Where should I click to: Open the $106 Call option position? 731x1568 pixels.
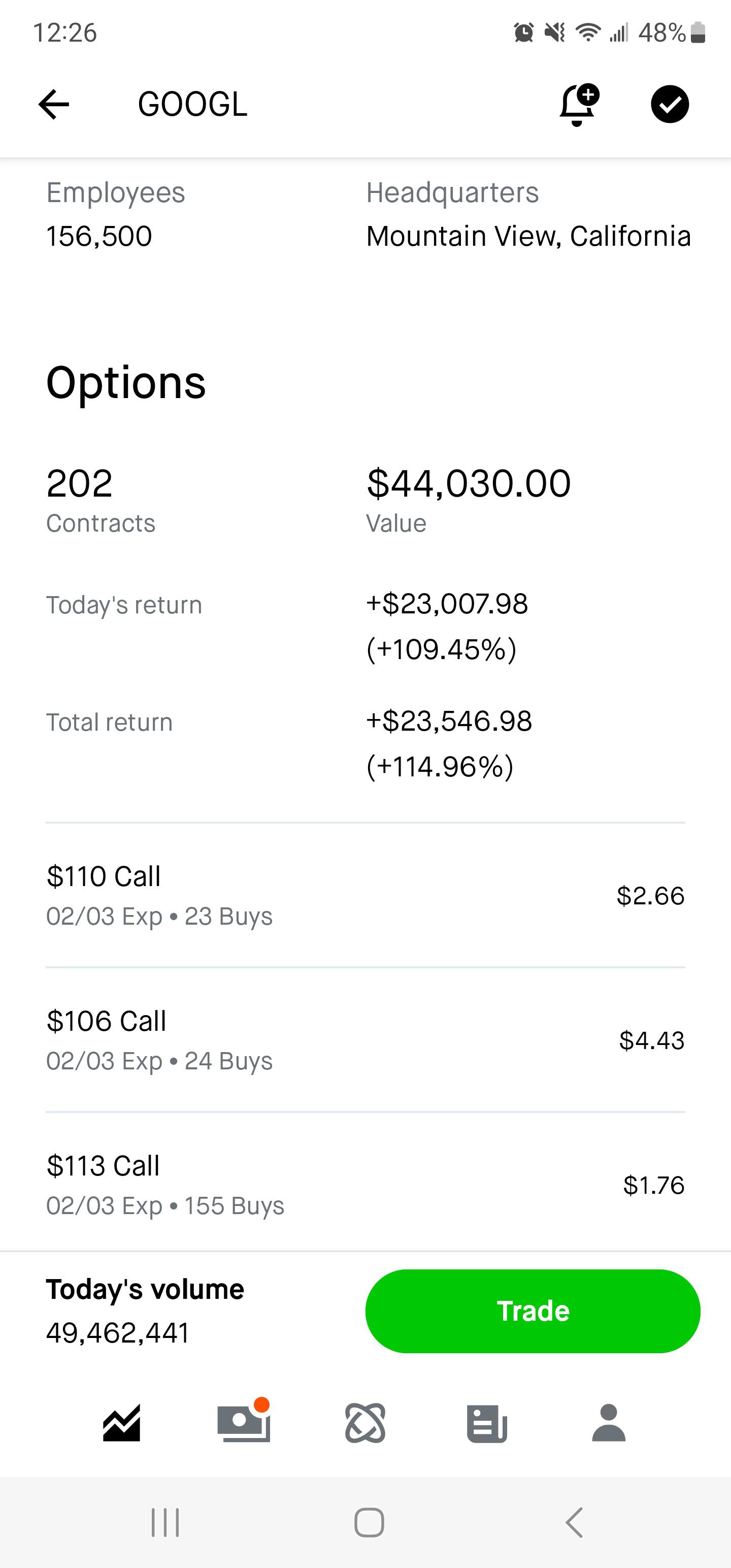coord(365,1040)
